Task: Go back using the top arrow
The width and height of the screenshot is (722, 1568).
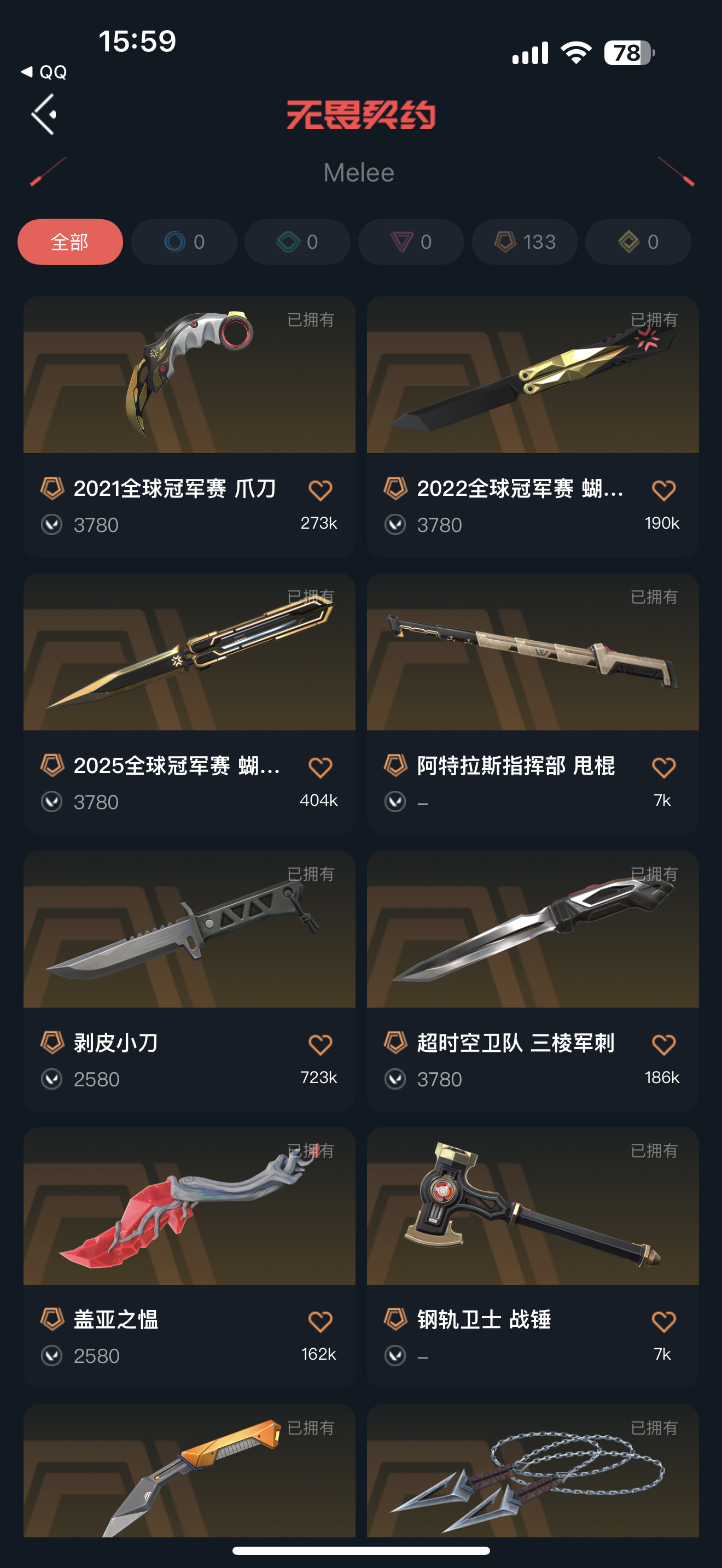Action: [x=44, y=114]
